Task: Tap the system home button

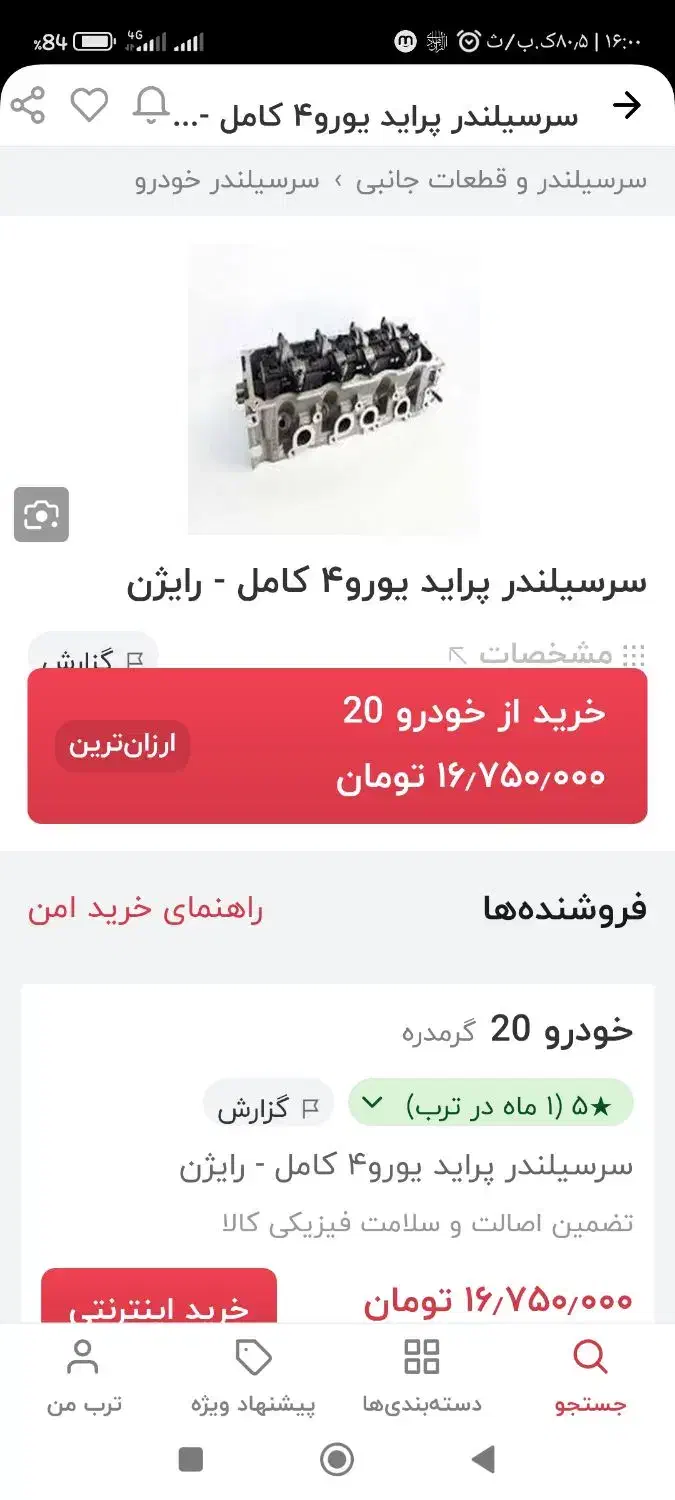Action: (x=337, y=1460)
